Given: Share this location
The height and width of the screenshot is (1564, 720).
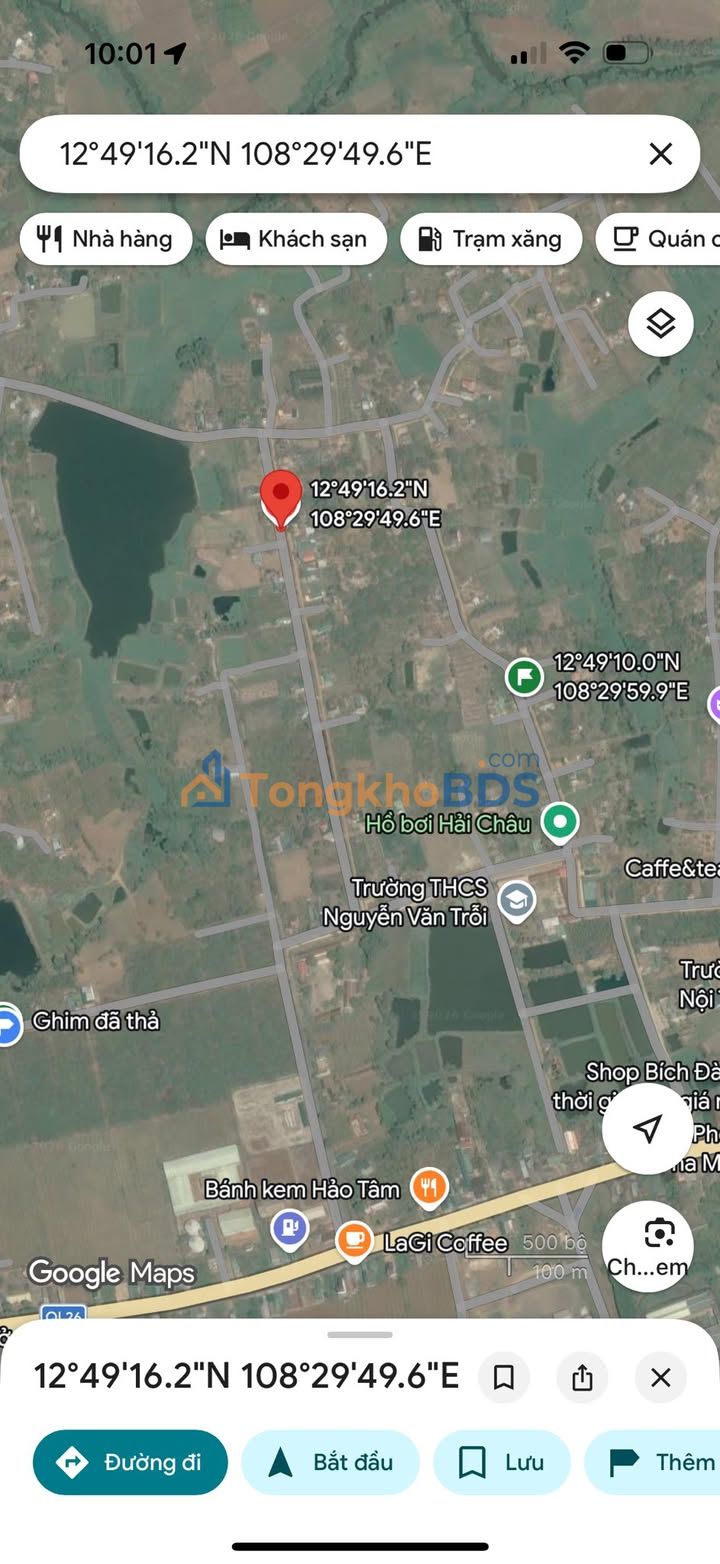Looking at the screenshot, I should click(582, 1378).
